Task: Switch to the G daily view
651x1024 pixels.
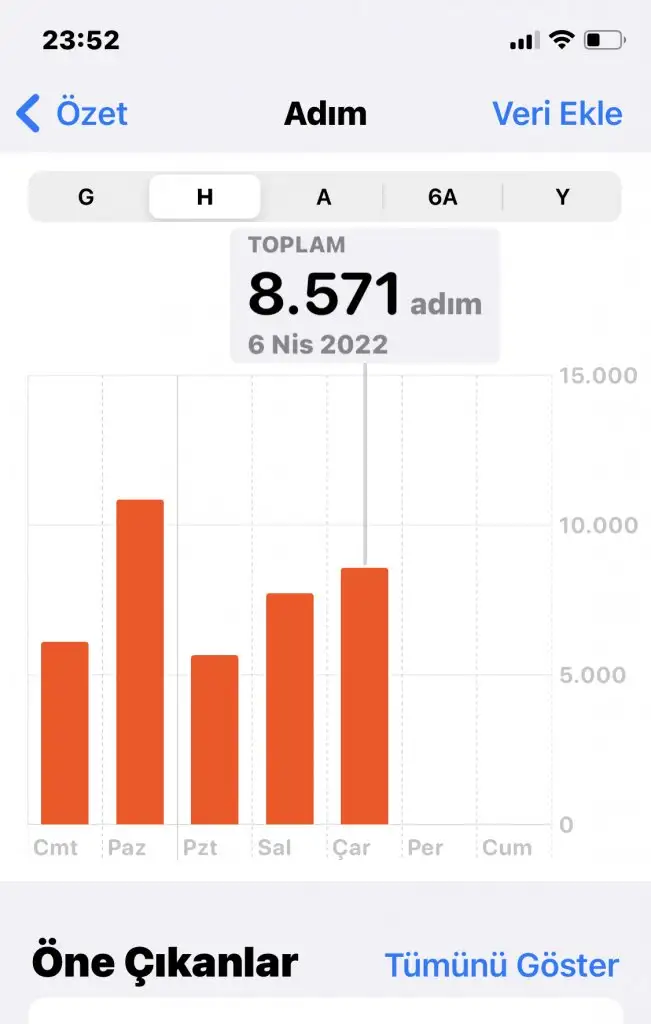Action: click(x=86, y=197)
